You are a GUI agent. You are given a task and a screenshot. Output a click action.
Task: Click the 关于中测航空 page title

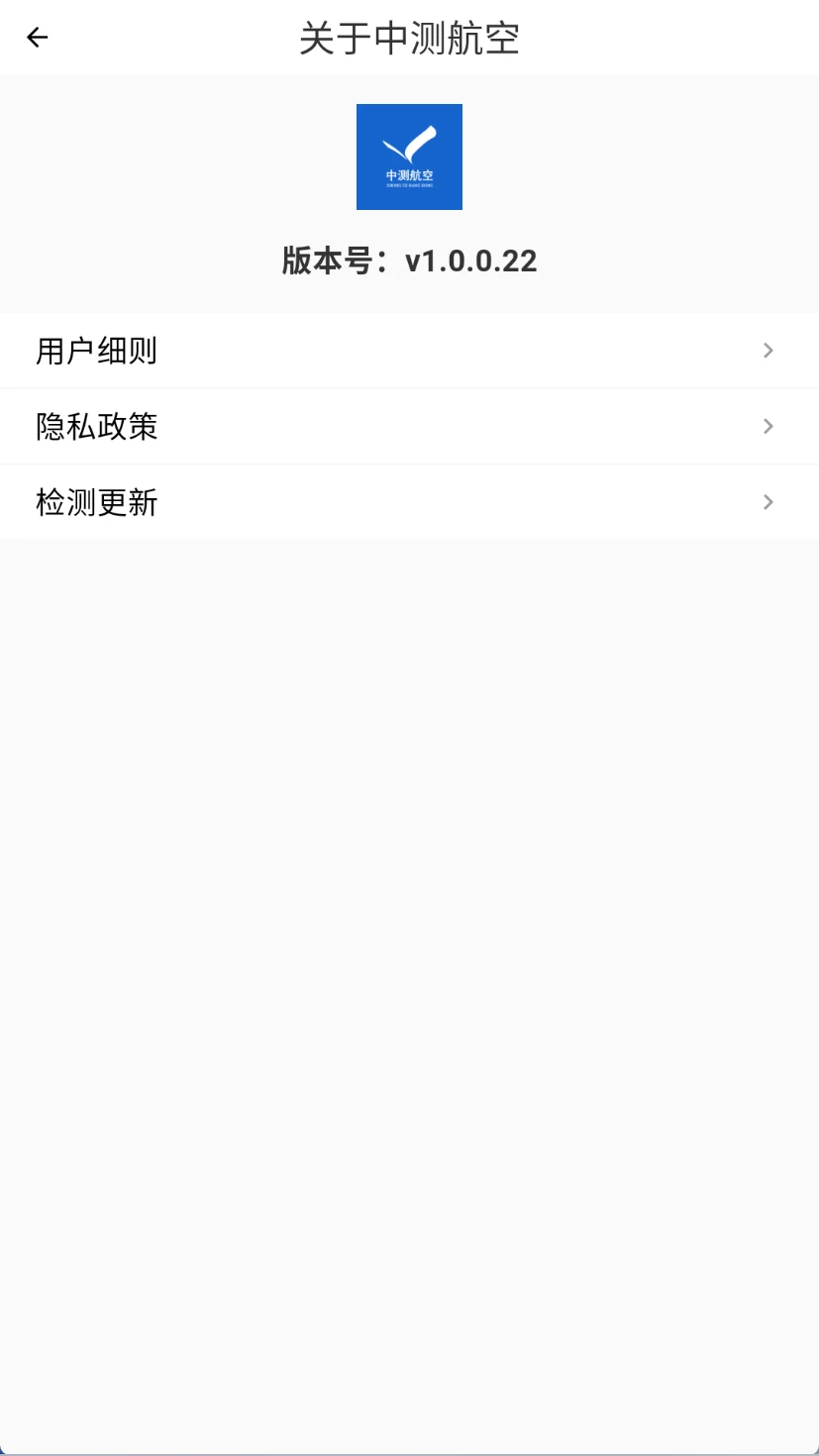[x=409, y=38]
